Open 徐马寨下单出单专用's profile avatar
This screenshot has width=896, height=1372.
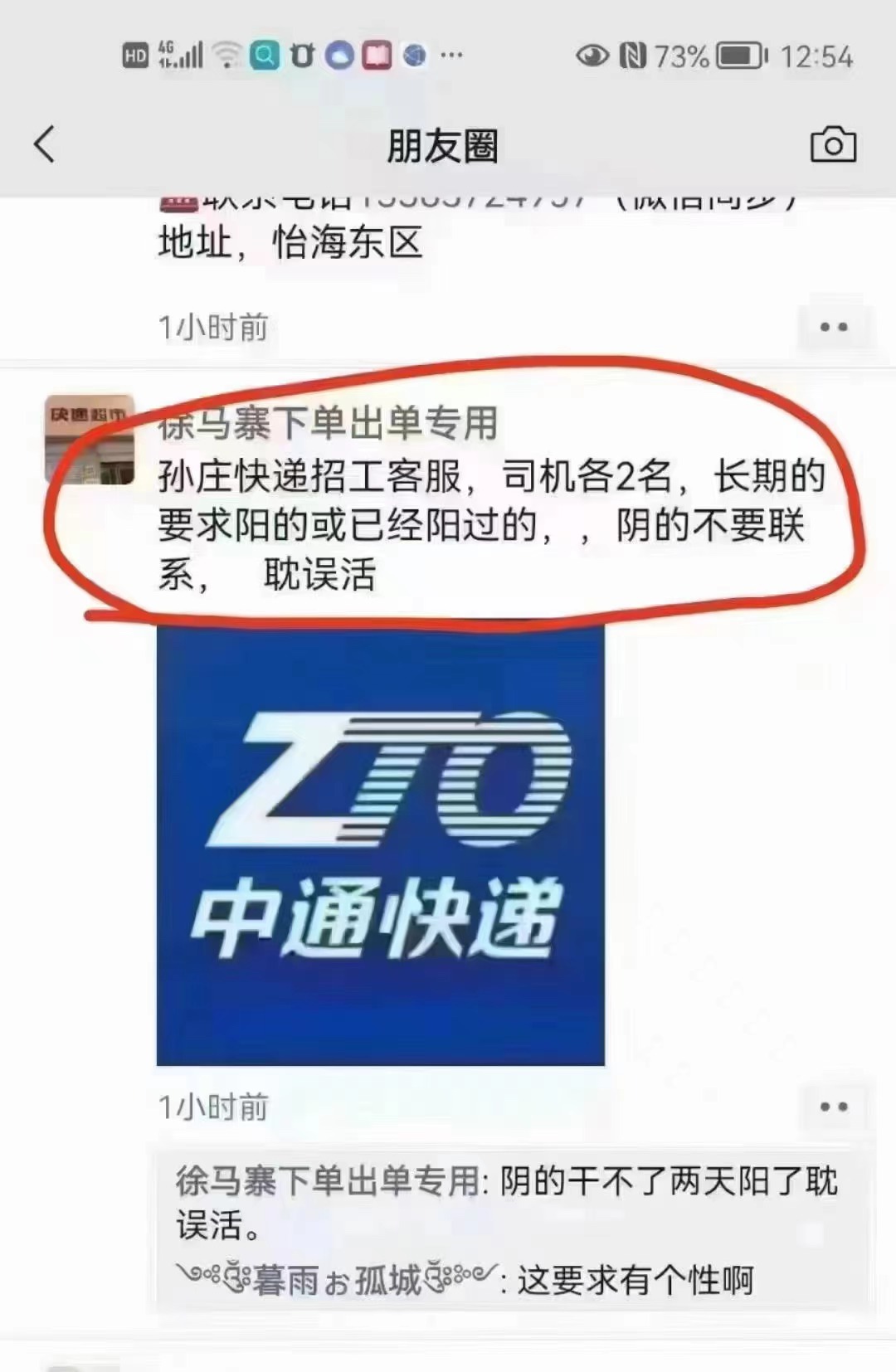point(90,439)
